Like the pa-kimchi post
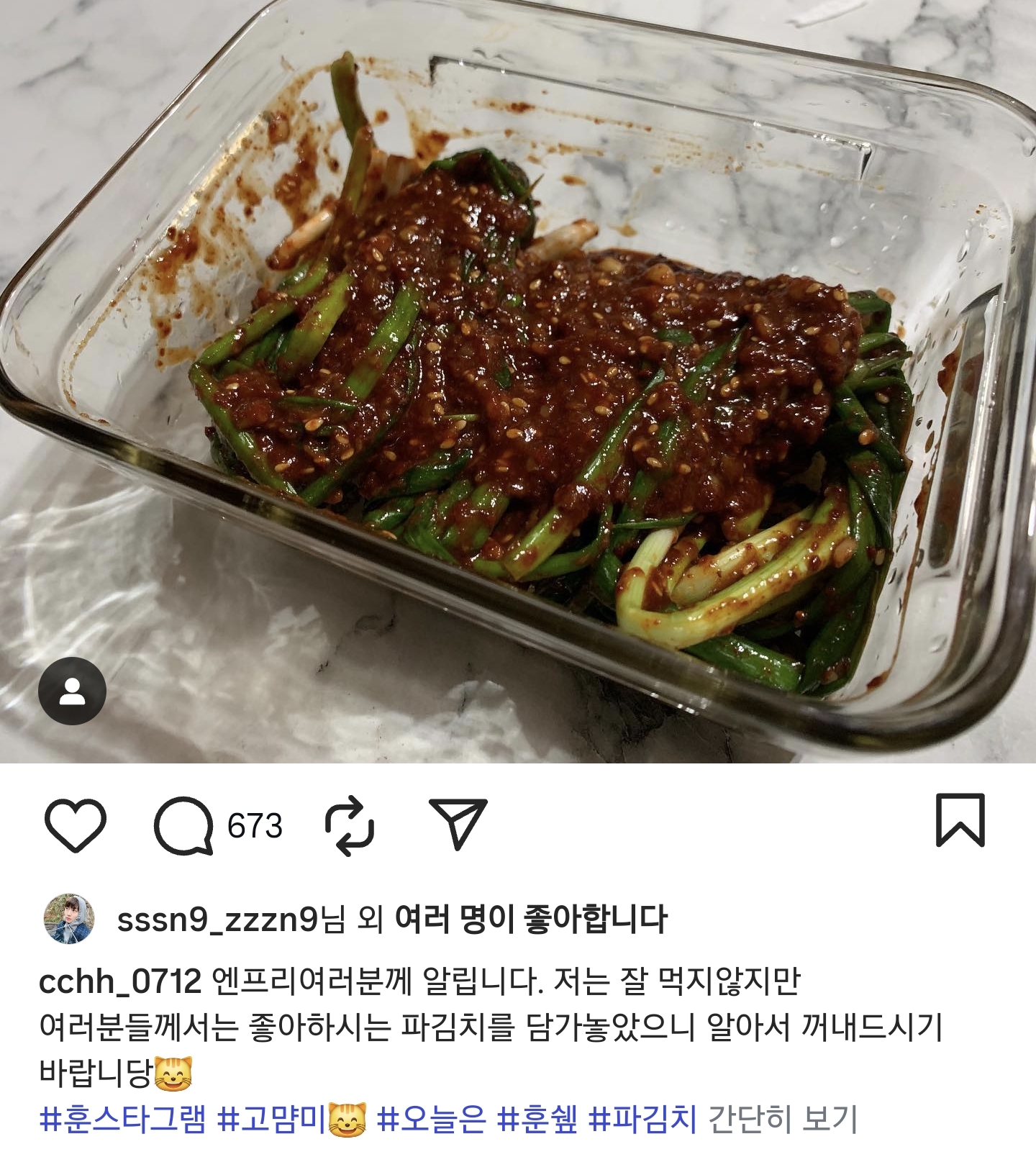Image resolution: width=1036 pixels, height=1157 pixels. (76, 825)
